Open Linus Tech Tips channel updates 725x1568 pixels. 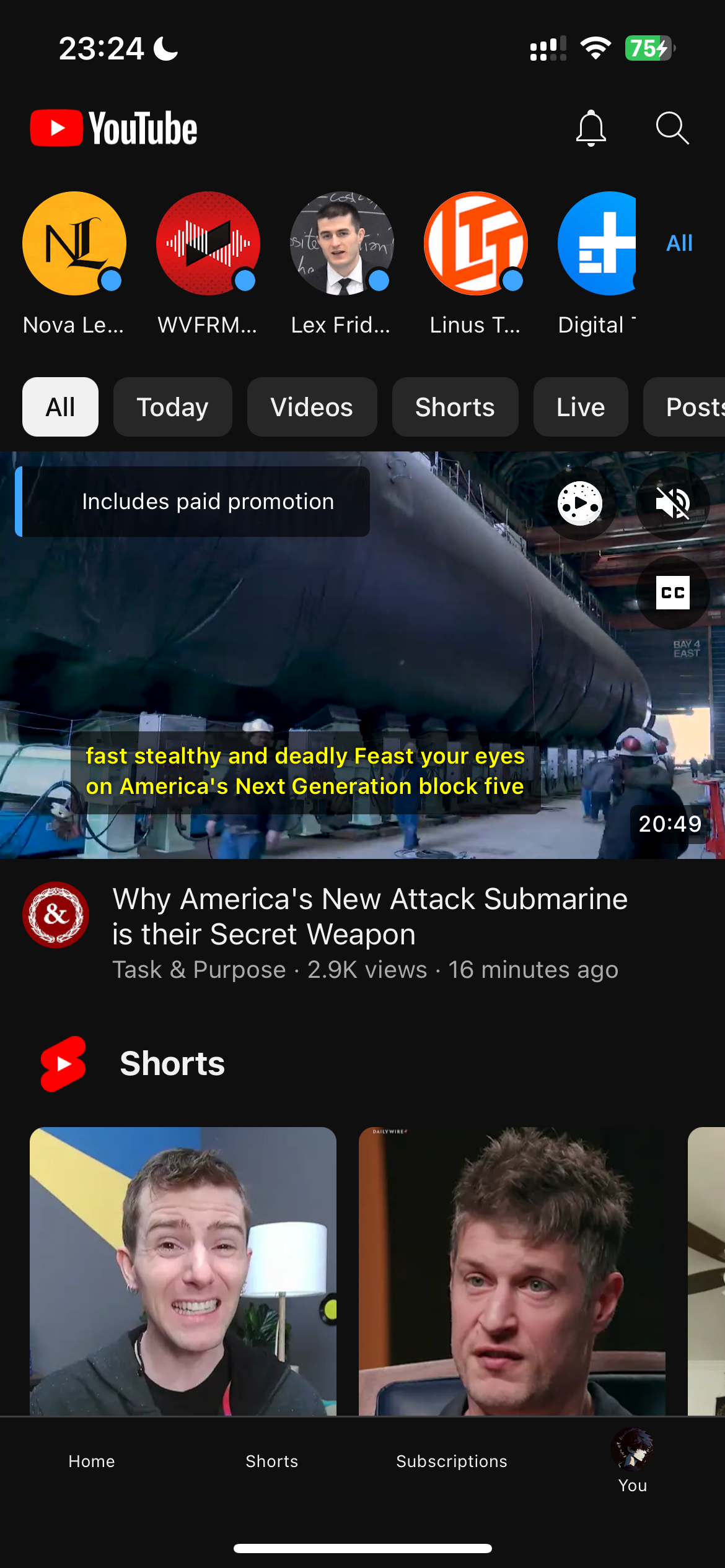[x=476, y=243]
